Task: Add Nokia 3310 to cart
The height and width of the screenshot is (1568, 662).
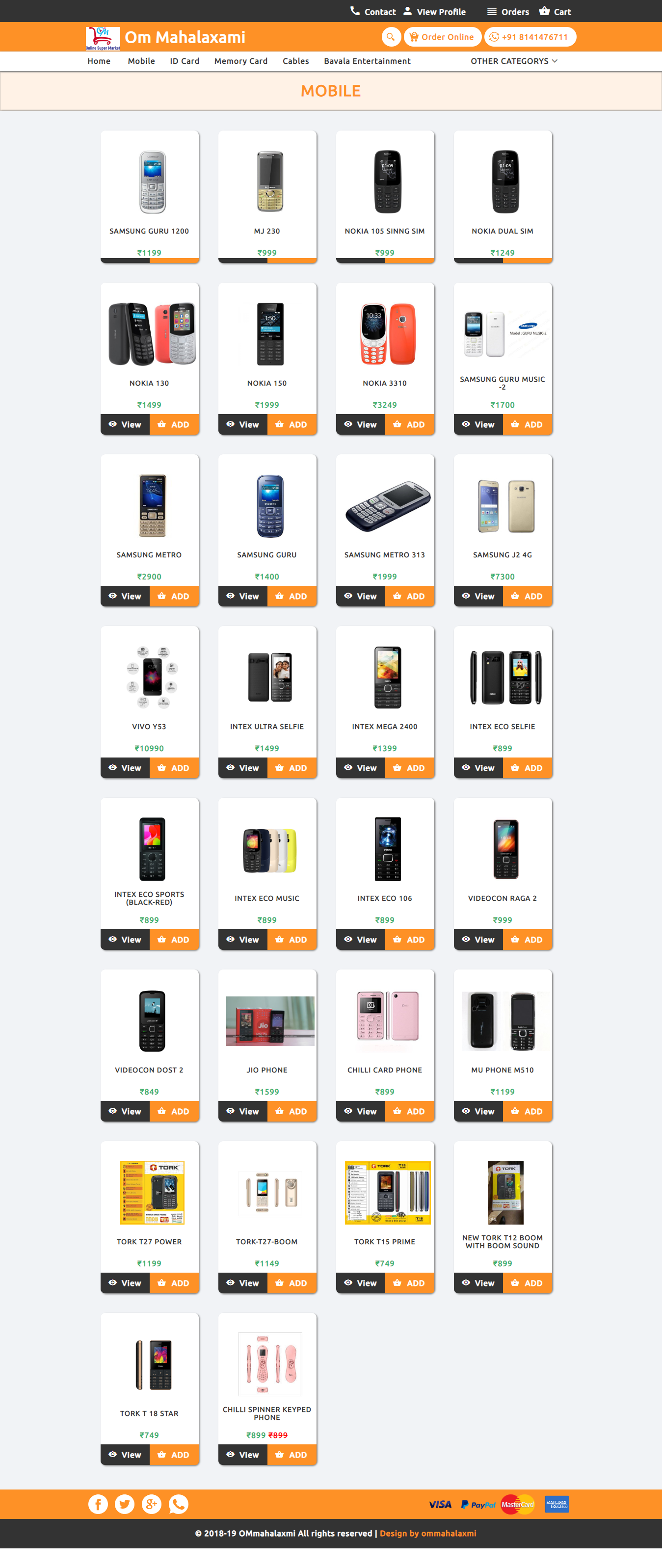Action: pyautogui.click(x=409, y=424)
